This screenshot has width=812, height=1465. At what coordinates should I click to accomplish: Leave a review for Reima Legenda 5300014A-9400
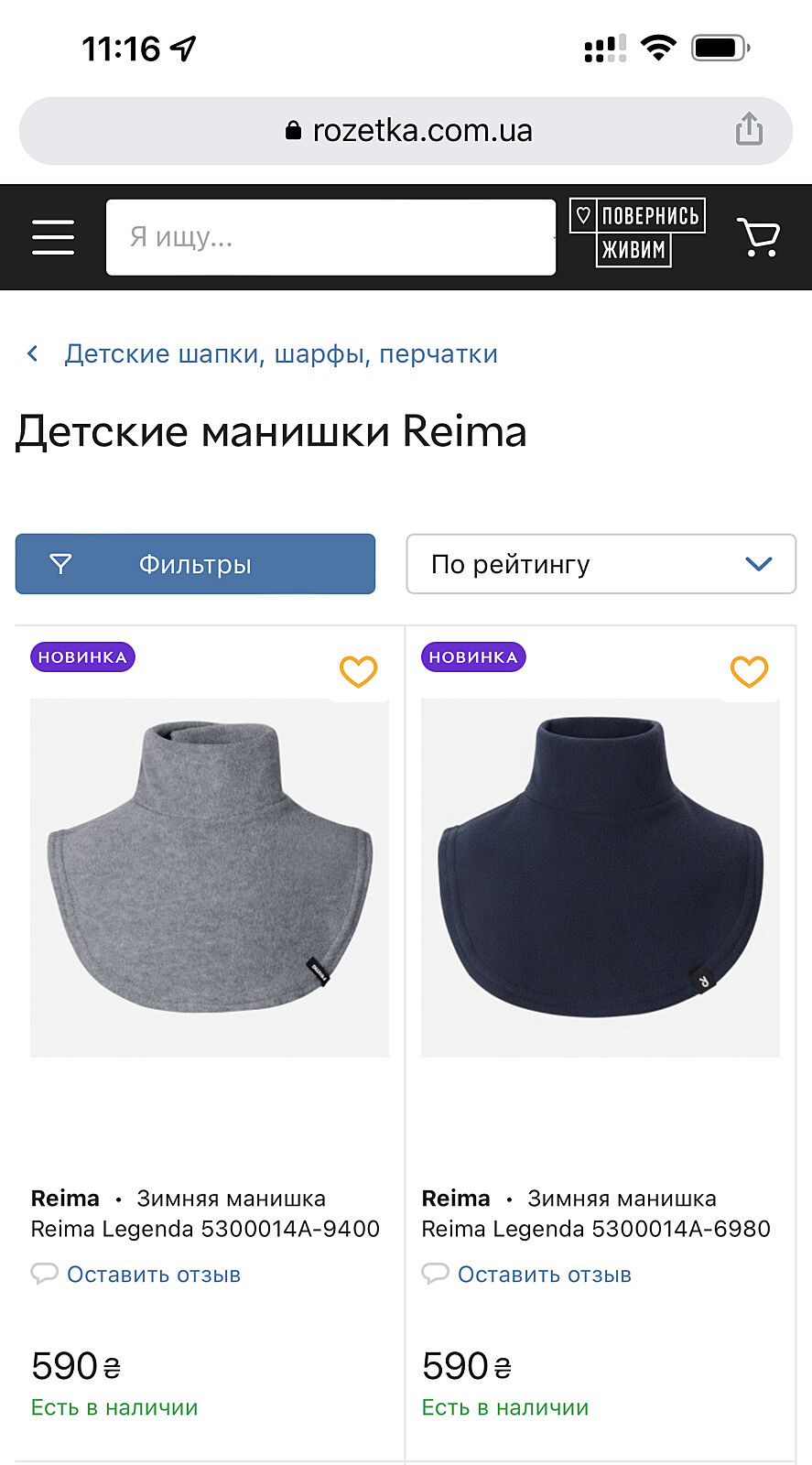(x=153, y=1275)
